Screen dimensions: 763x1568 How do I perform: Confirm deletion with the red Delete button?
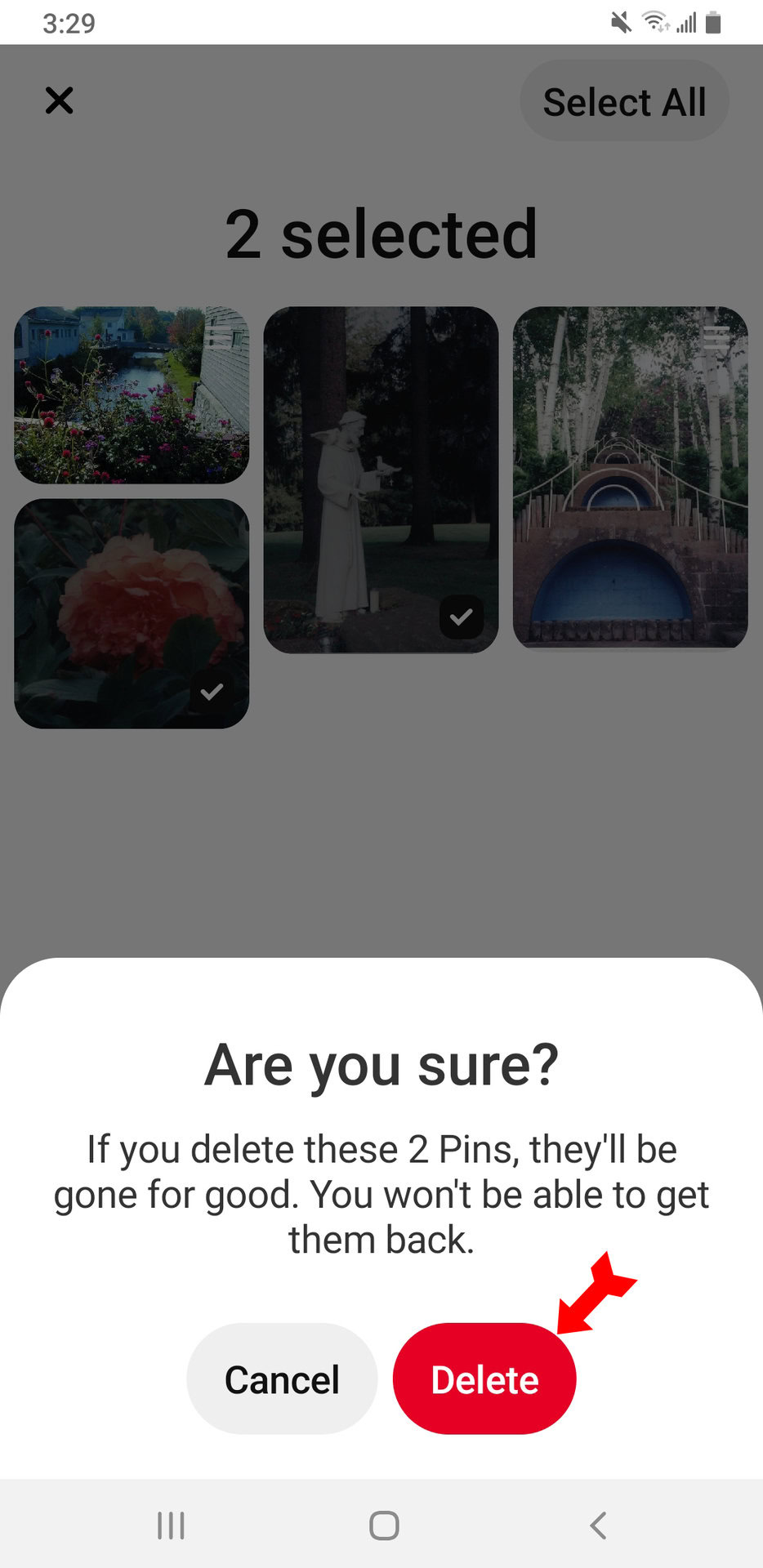[x=484, y=1379]
